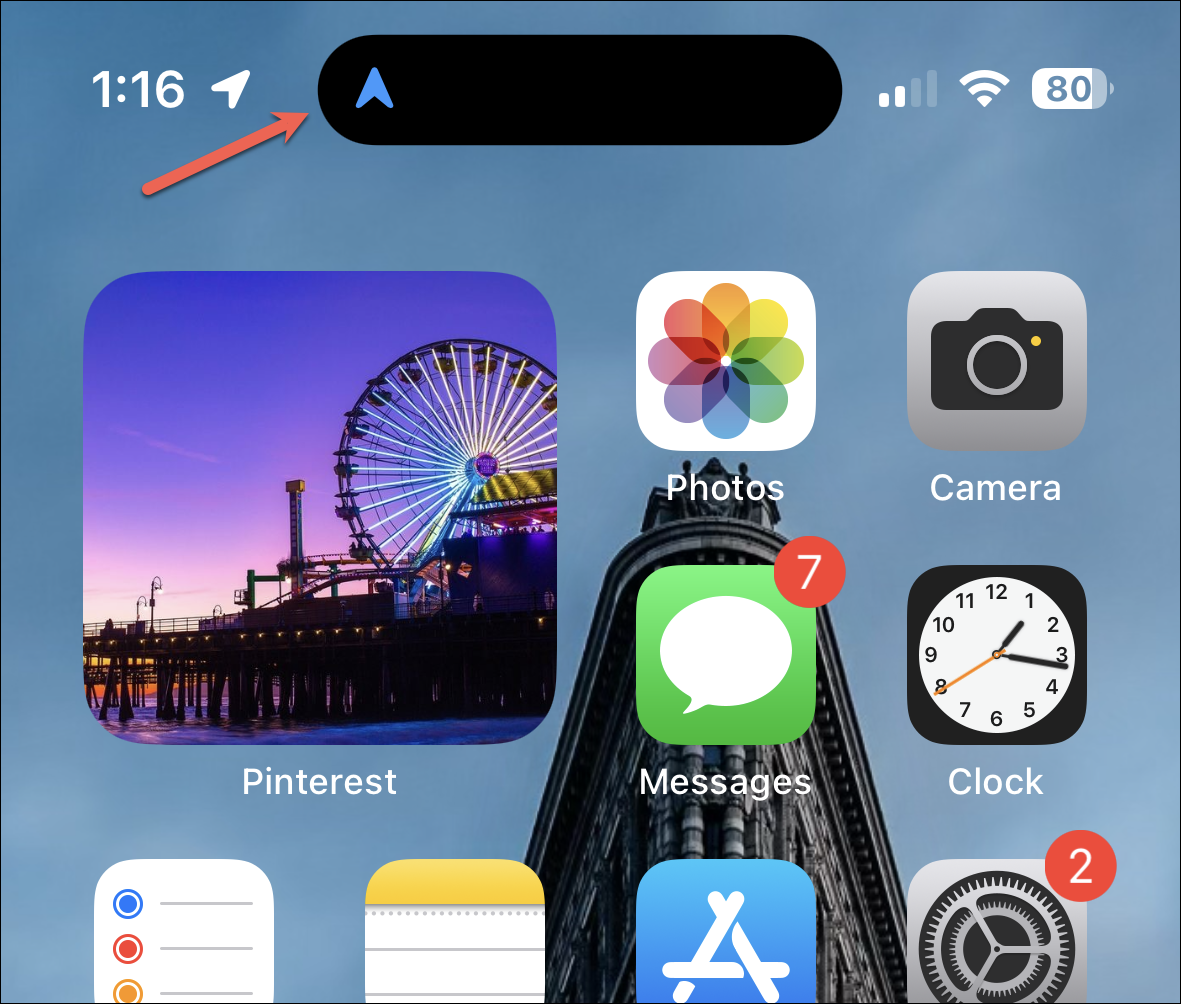The height and width of the screenshot is (1004, 1181).
Task: Launch the App Store
Action: [725, 932]
